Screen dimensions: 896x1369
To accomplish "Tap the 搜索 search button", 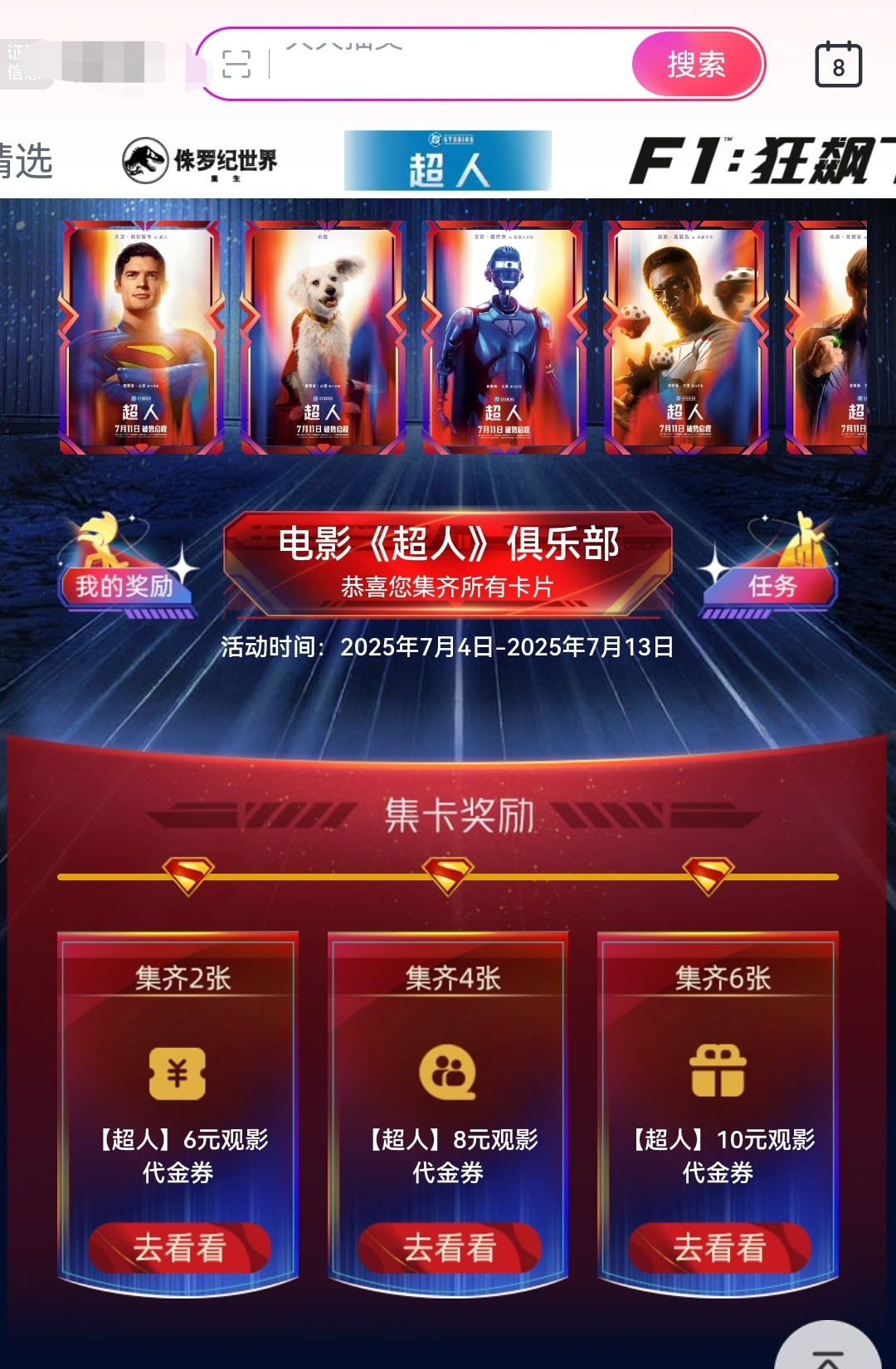I will (x=696, y=65).
